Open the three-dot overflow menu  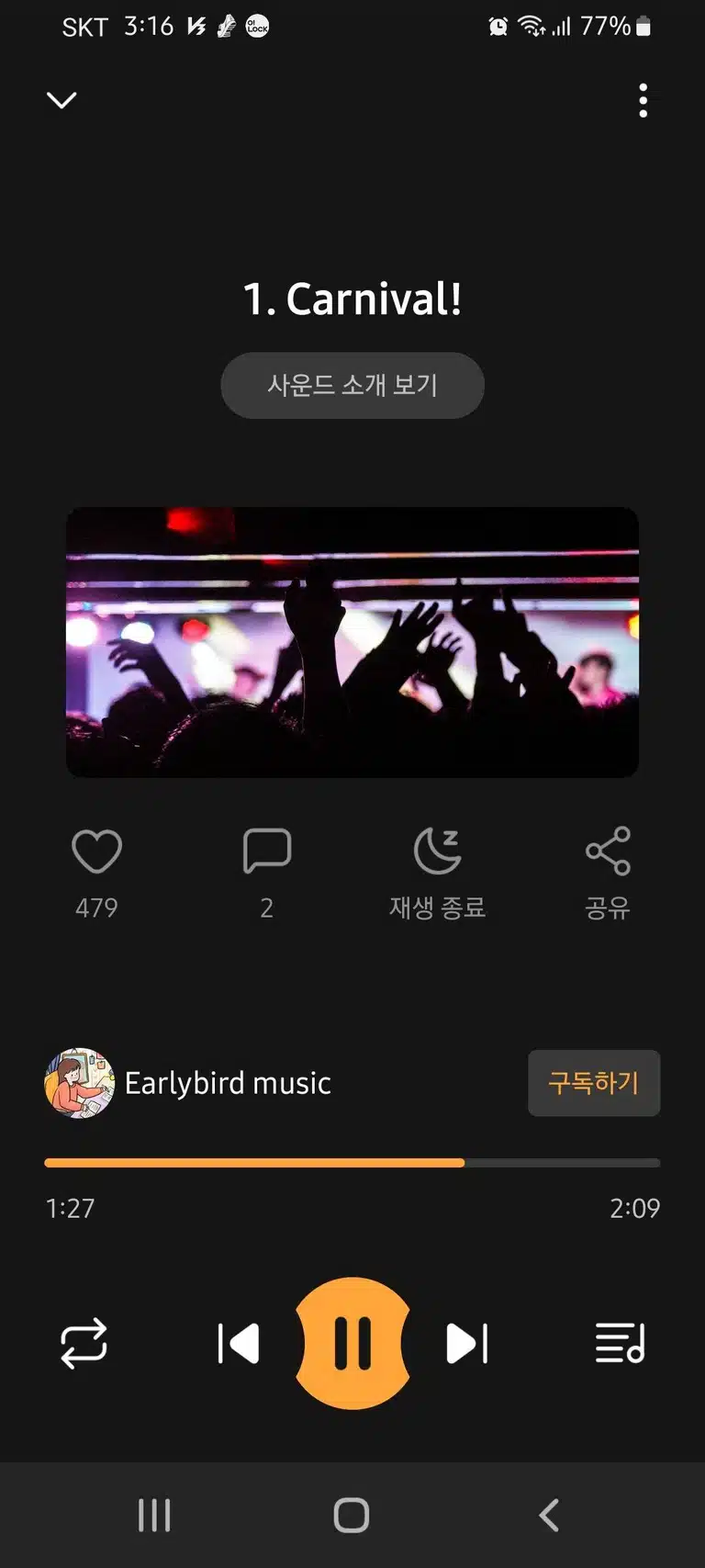pos(643,100)
